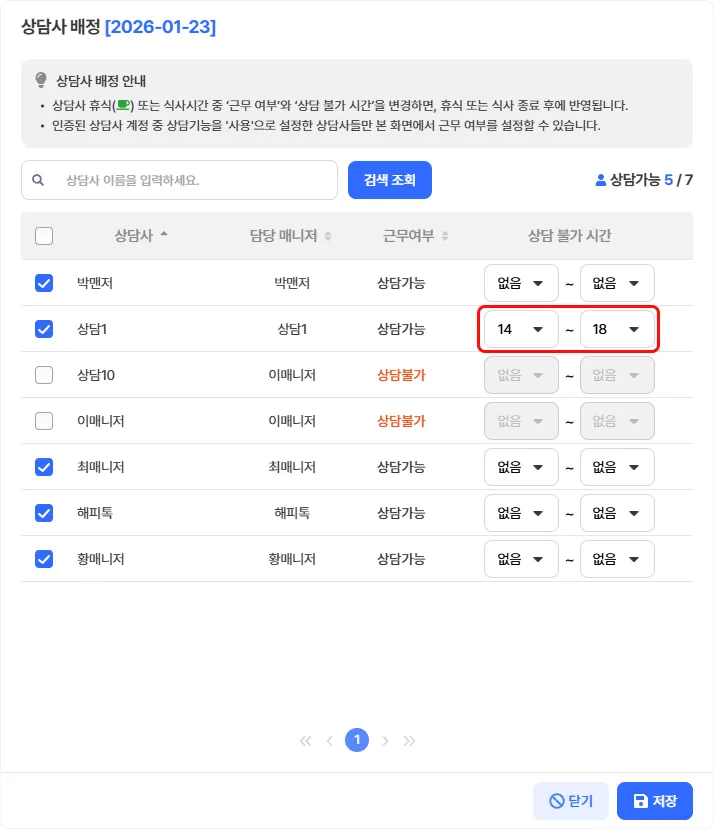Open 박맨저 start time dropdown
714x829 pixels.
(521, 283)
